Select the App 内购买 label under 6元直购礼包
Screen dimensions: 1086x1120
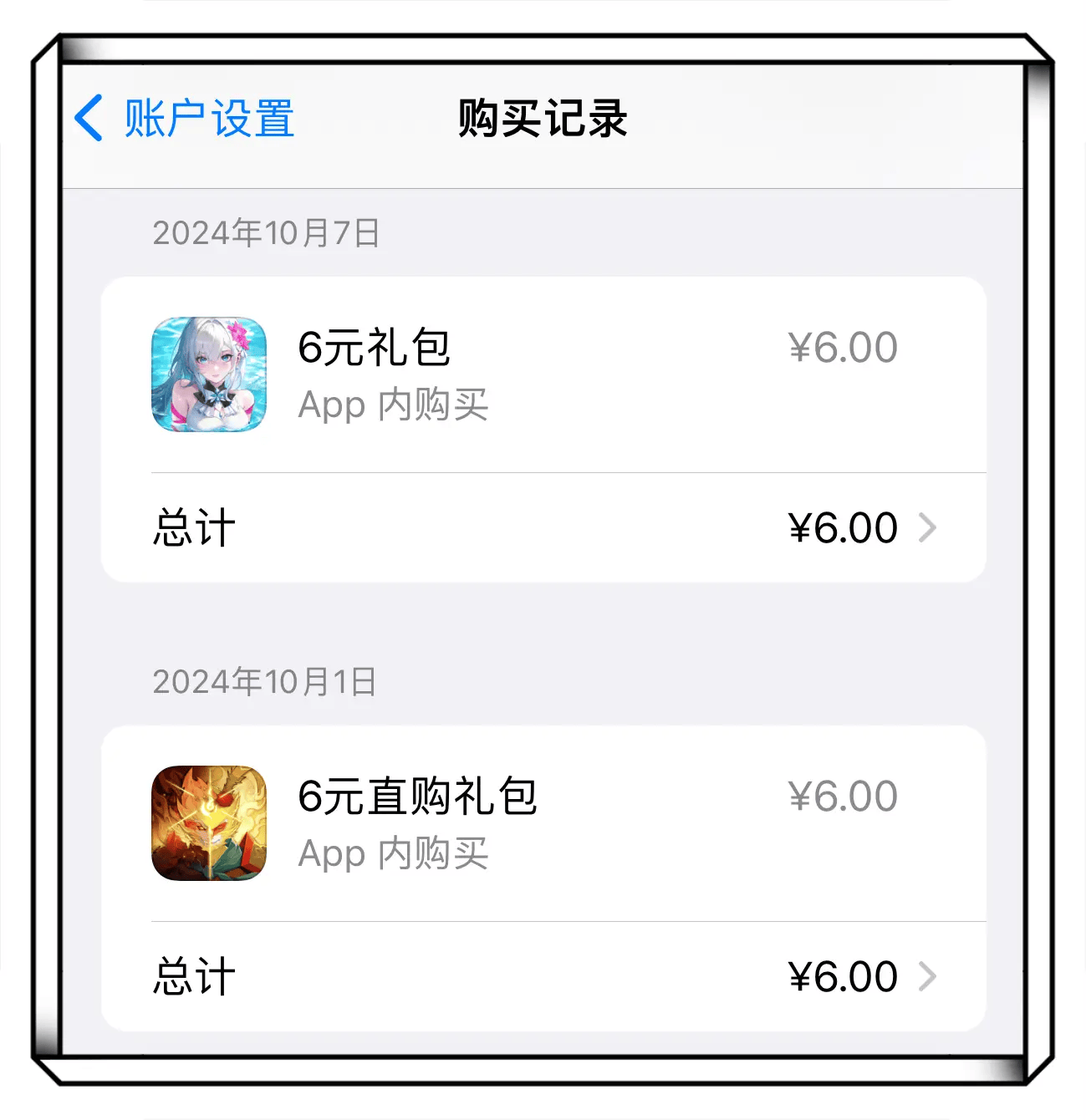[x=395, y=853]
